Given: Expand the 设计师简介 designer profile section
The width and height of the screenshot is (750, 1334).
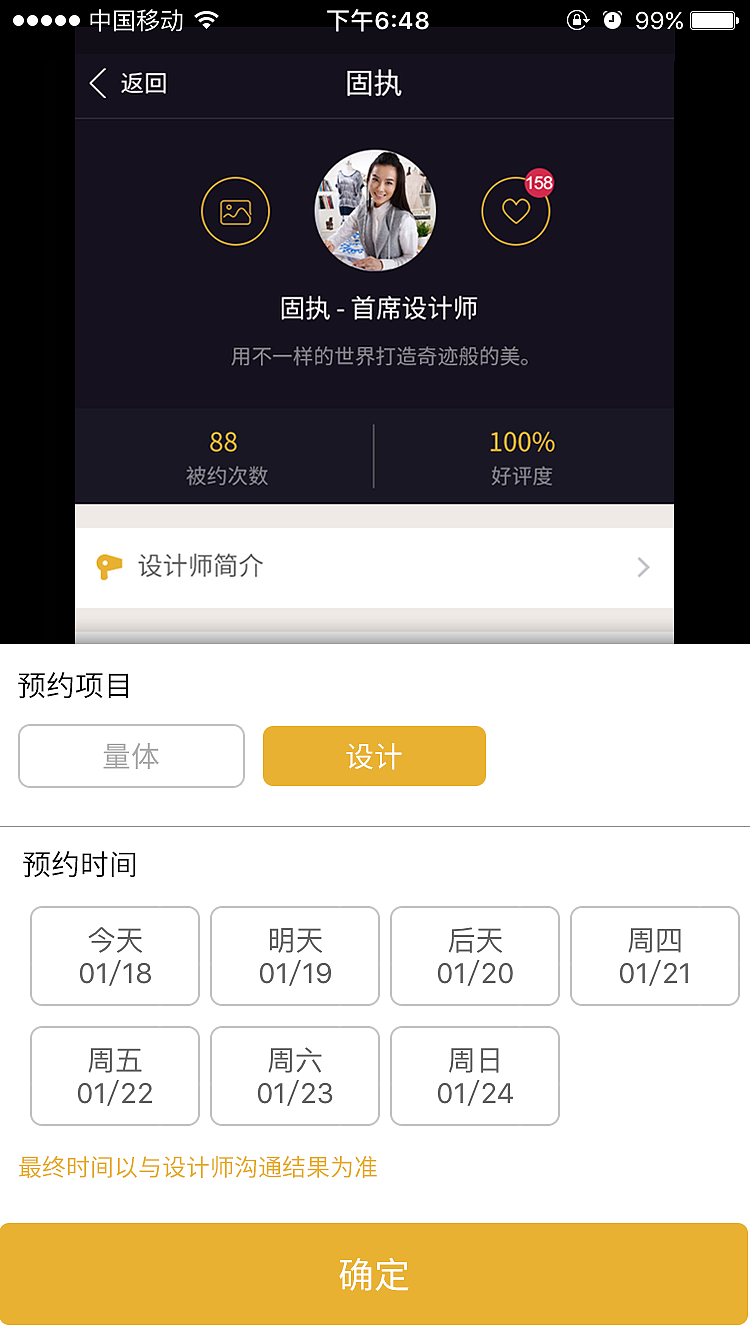Looking at the screenshot, I should pos(374,566).
